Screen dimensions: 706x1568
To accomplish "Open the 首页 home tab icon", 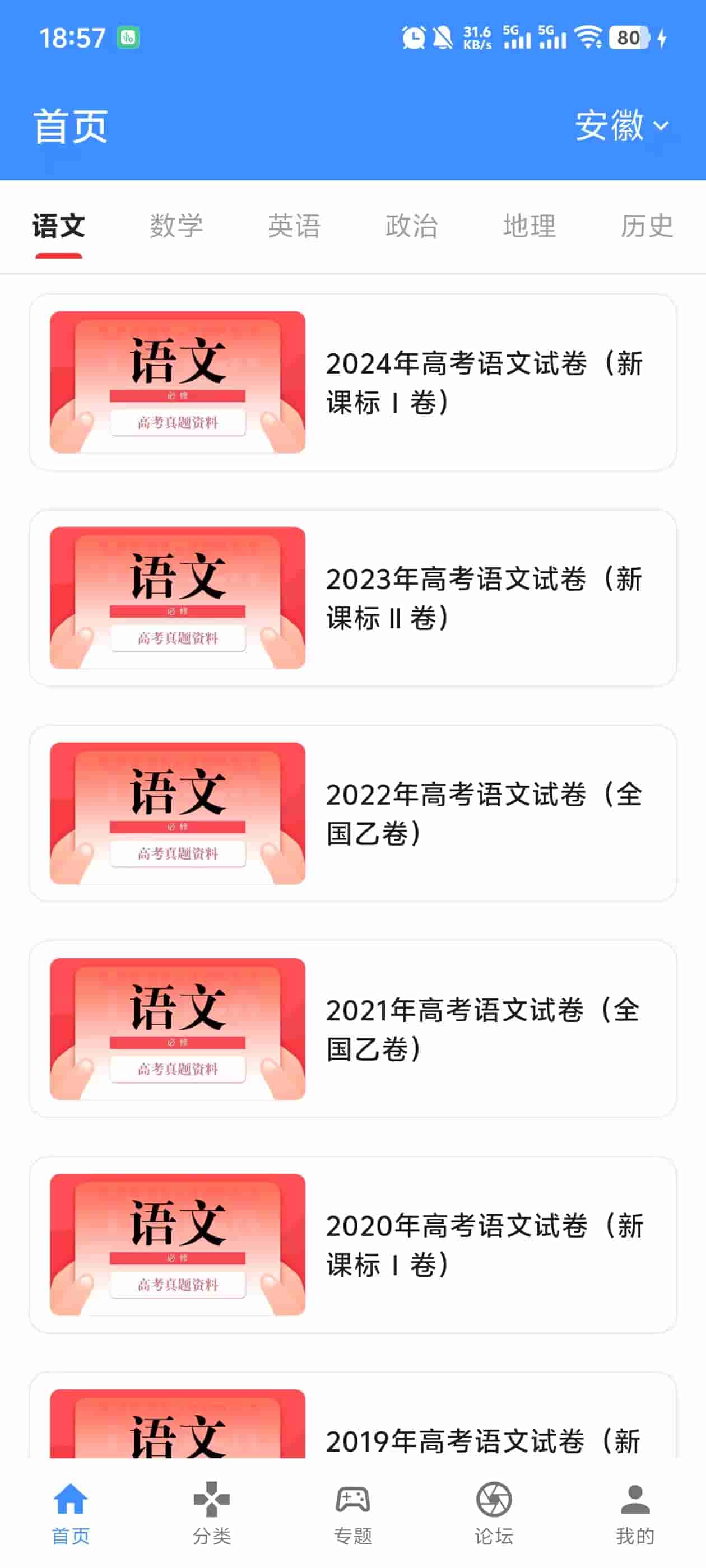I will point(70,1500).
